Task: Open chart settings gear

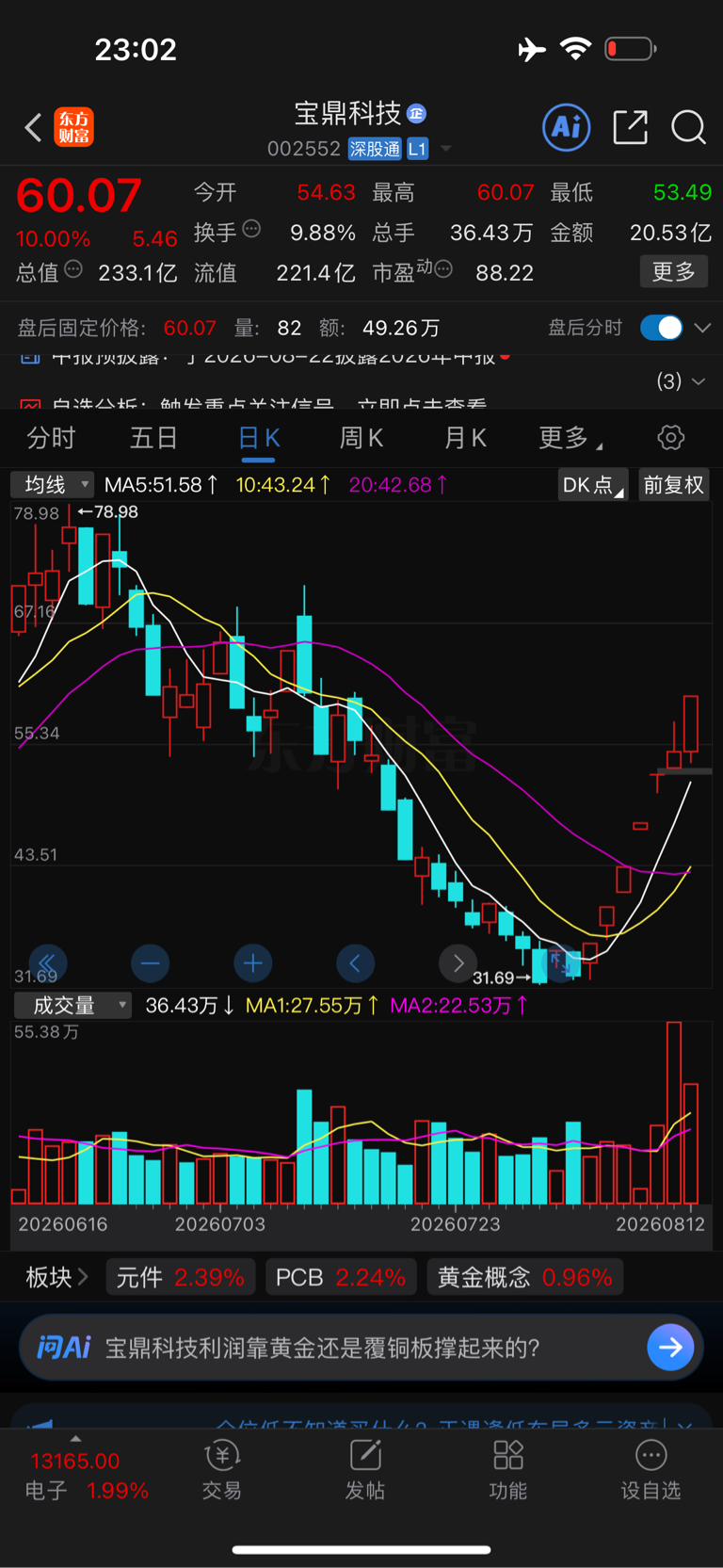Action: click(x=670, y=438)
